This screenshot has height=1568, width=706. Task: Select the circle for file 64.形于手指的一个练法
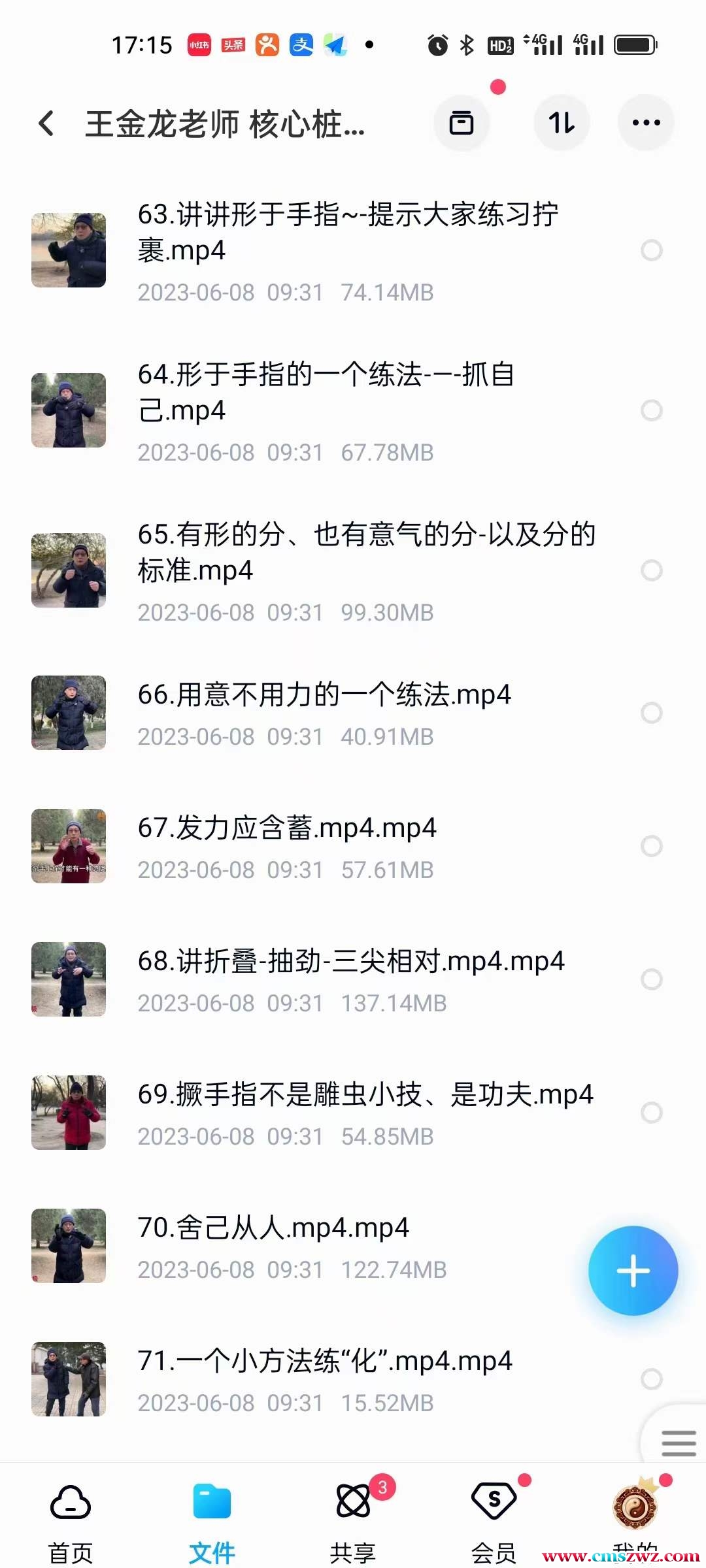651,410
